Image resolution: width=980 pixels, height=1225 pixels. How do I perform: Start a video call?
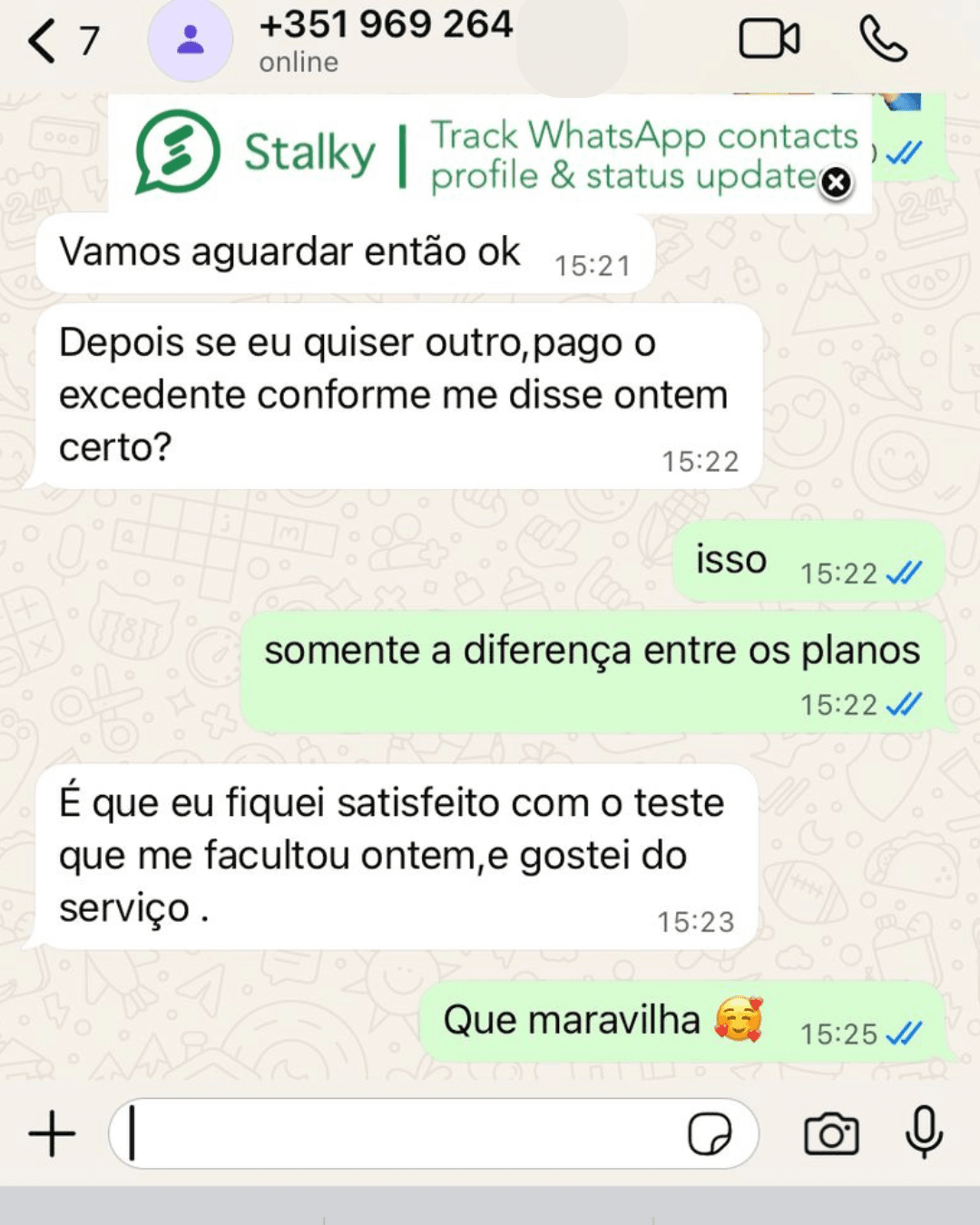click(x=769, y=40)
